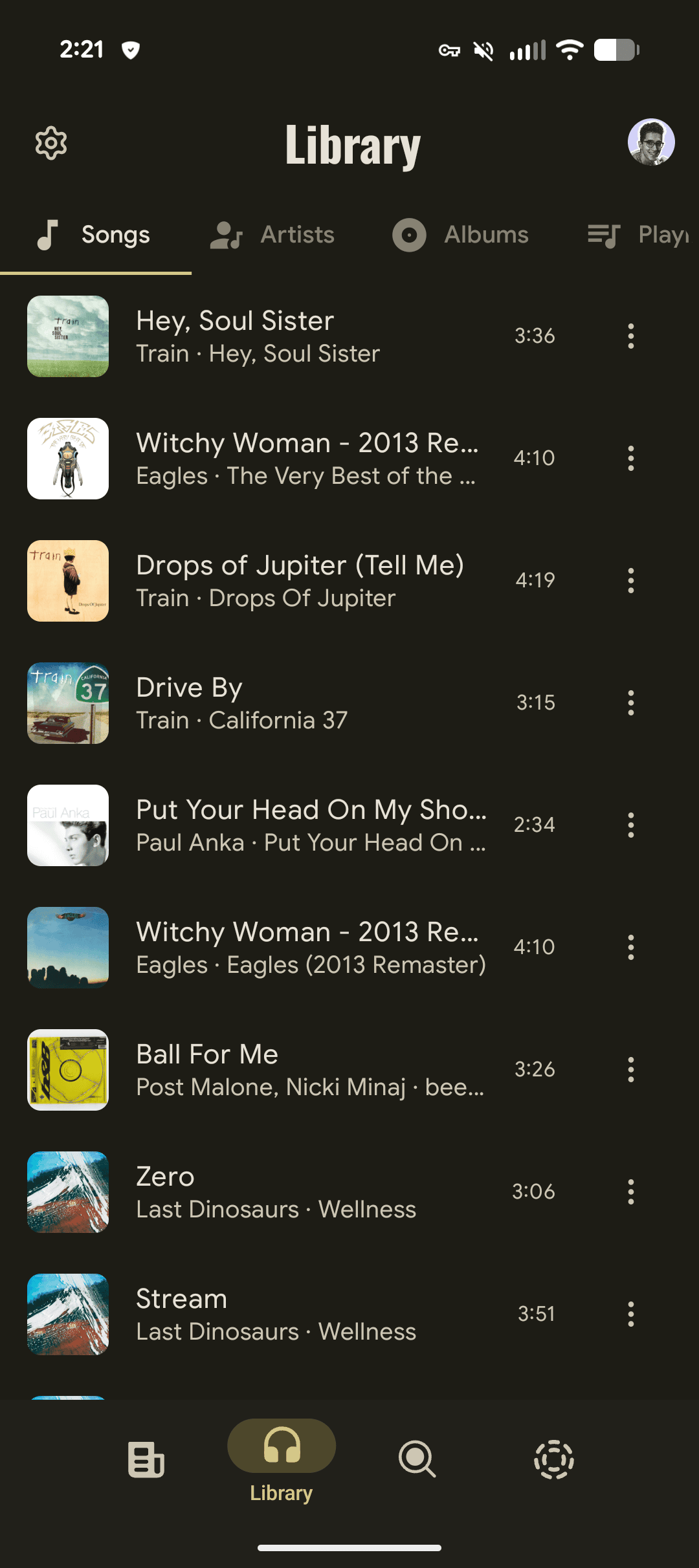
Task: Open the news feed tab in bottom navigation
Action: click(146, 1459)
